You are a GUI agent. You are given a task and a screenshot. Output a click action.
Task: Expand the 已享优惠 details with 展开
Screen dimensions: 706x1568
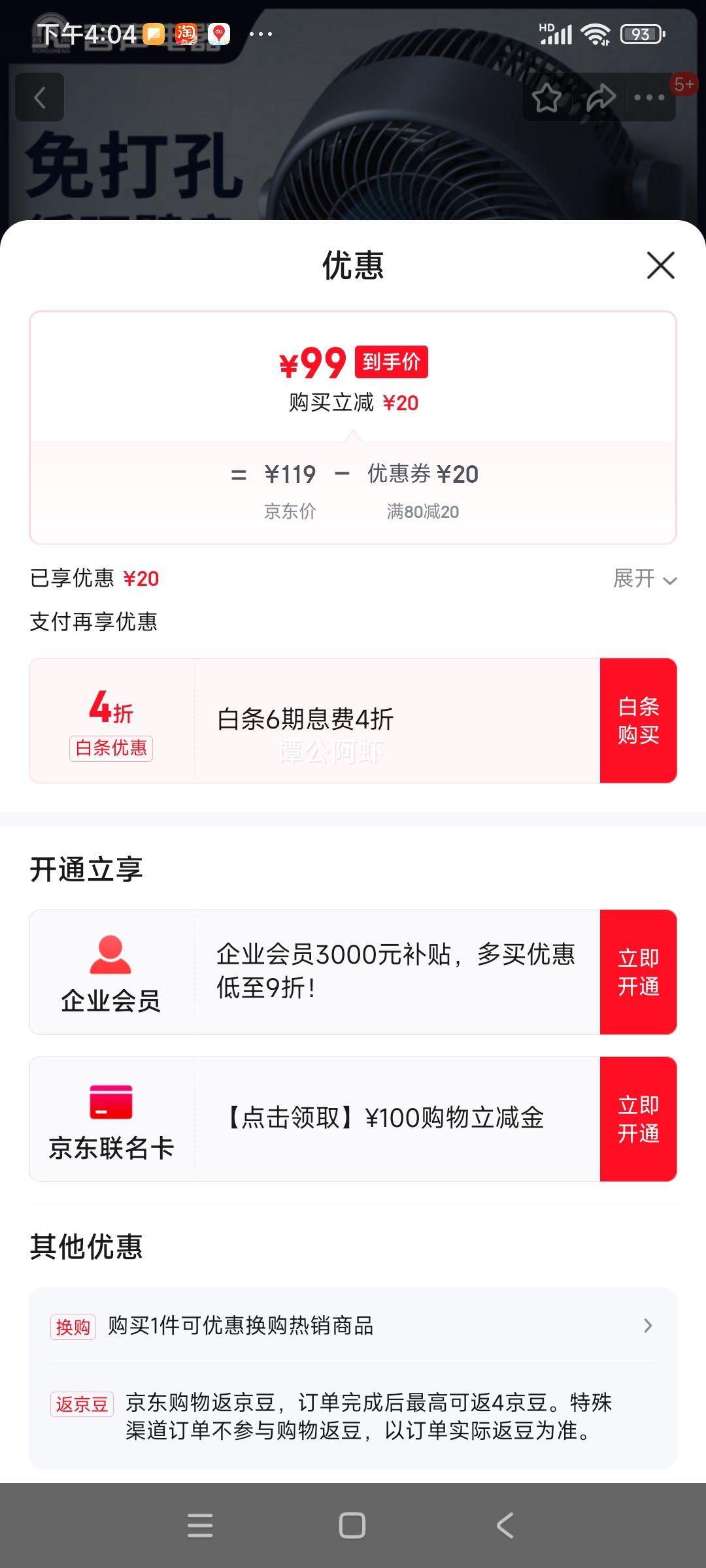(x=644, y=579)
